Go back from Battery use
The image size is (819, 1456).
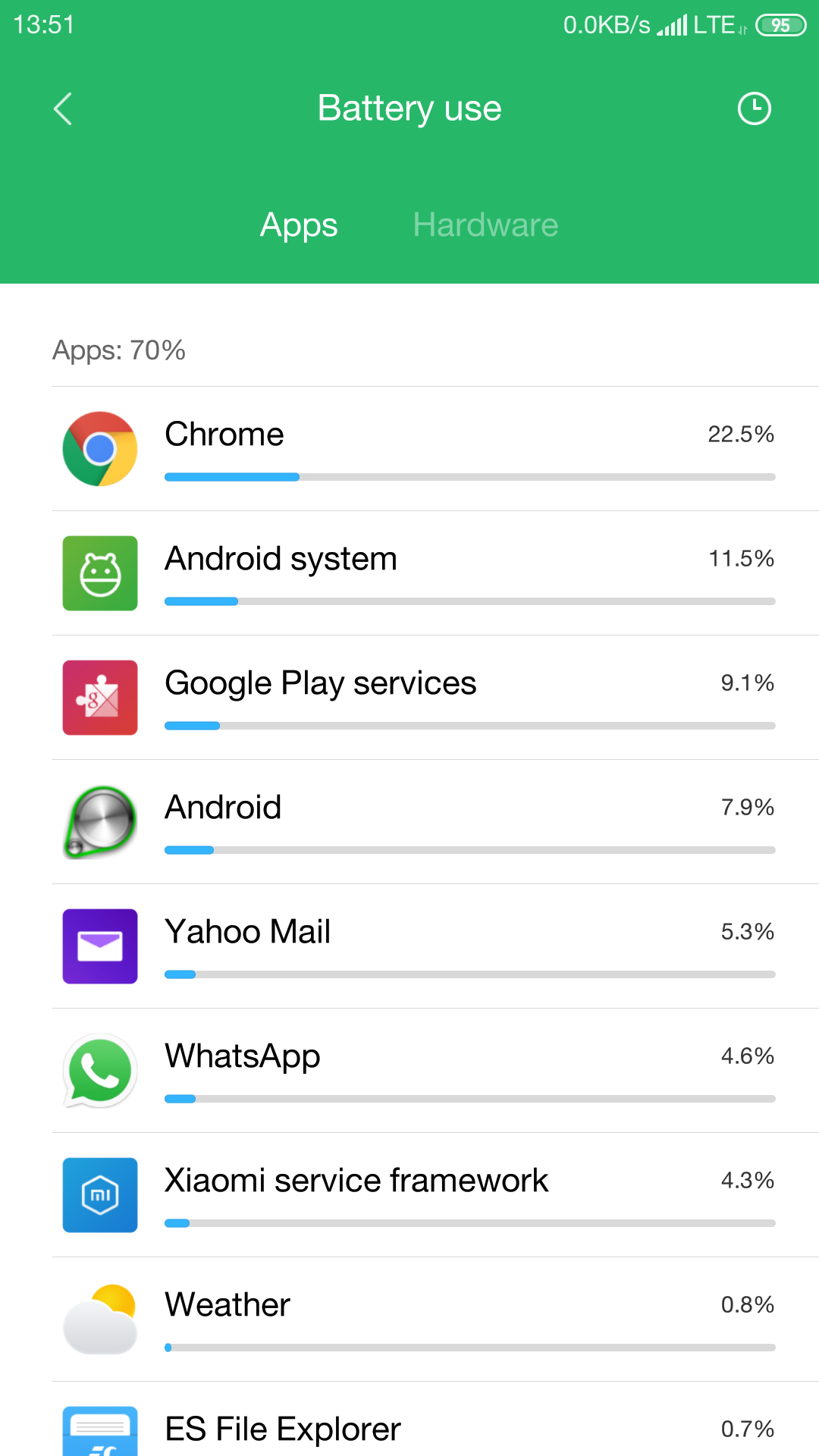click(x=63, y=108)
